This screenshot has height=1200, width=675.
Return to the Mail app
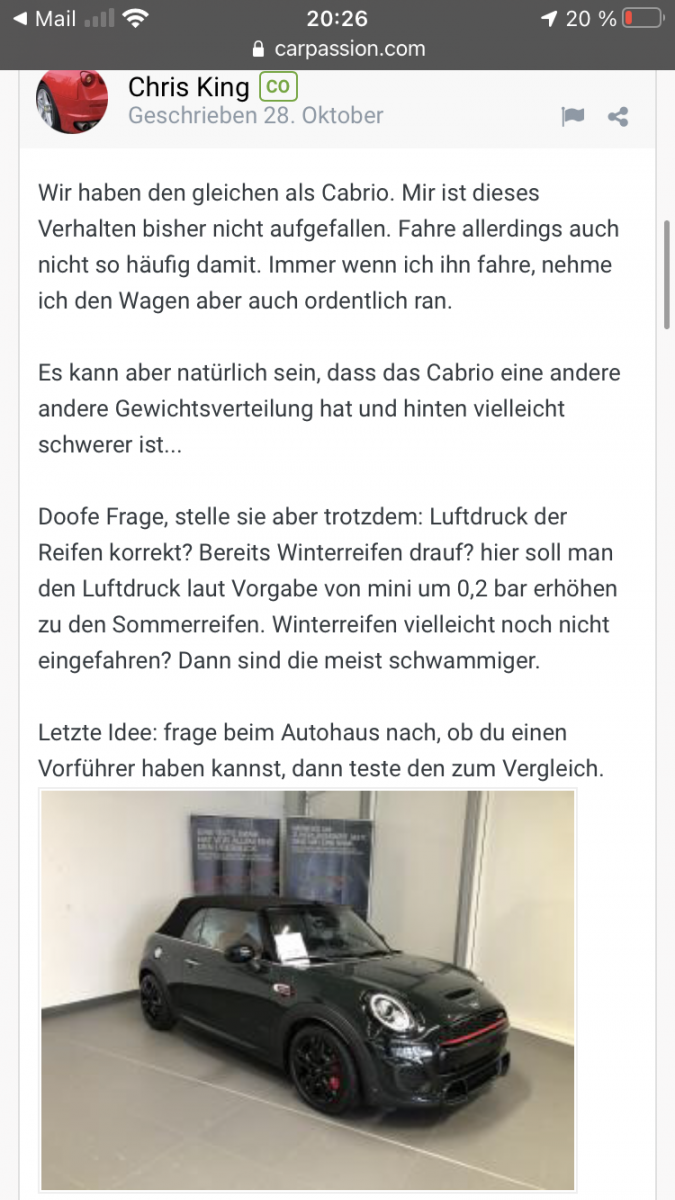pos(44,19)
